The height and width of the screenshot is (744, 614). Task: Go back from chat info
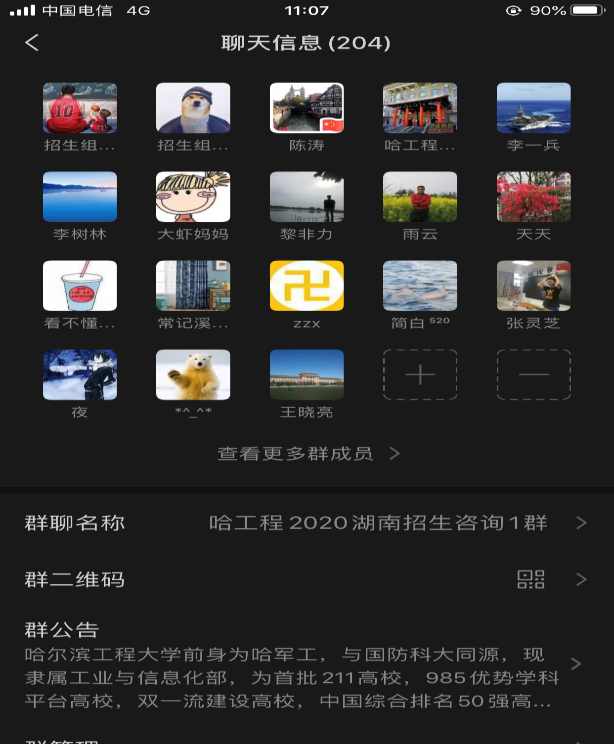[32, 43]
